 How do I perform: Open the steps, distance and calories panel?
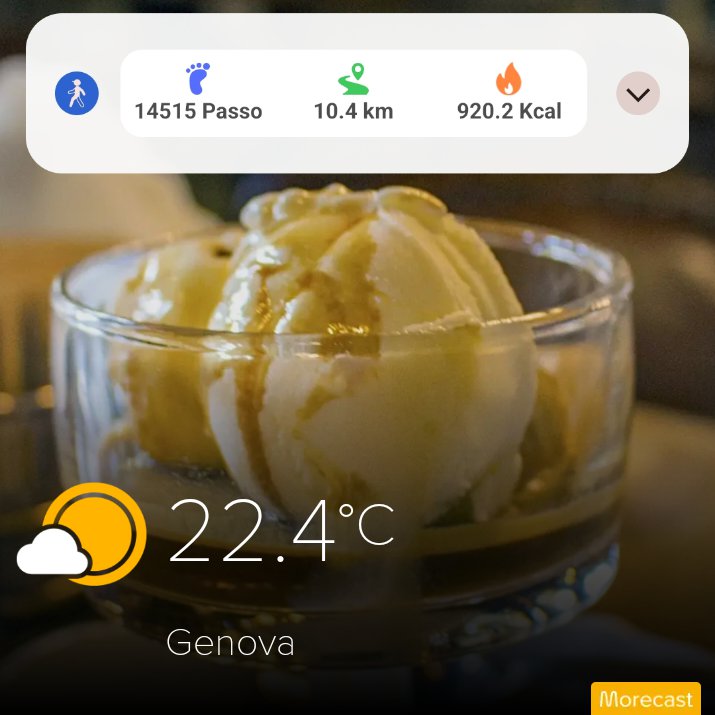click(353, 93)
